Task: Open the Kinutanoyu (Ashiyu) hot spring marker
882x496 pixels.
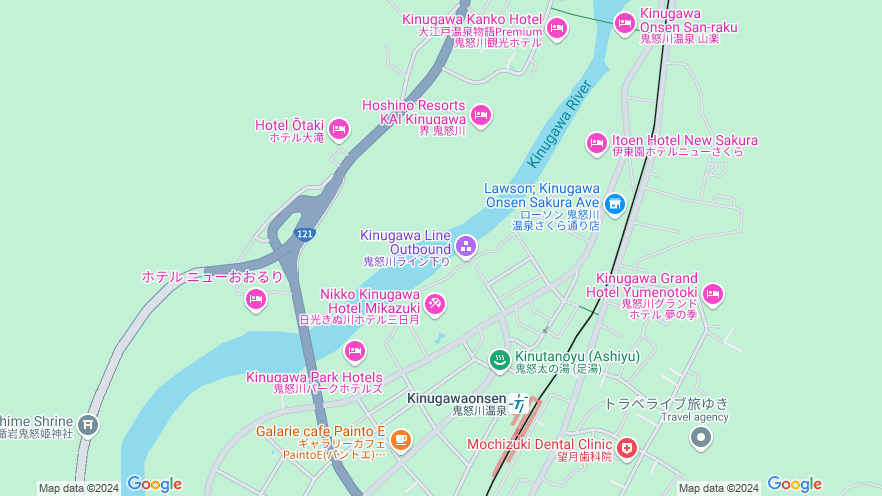Action: coord(499,359)
